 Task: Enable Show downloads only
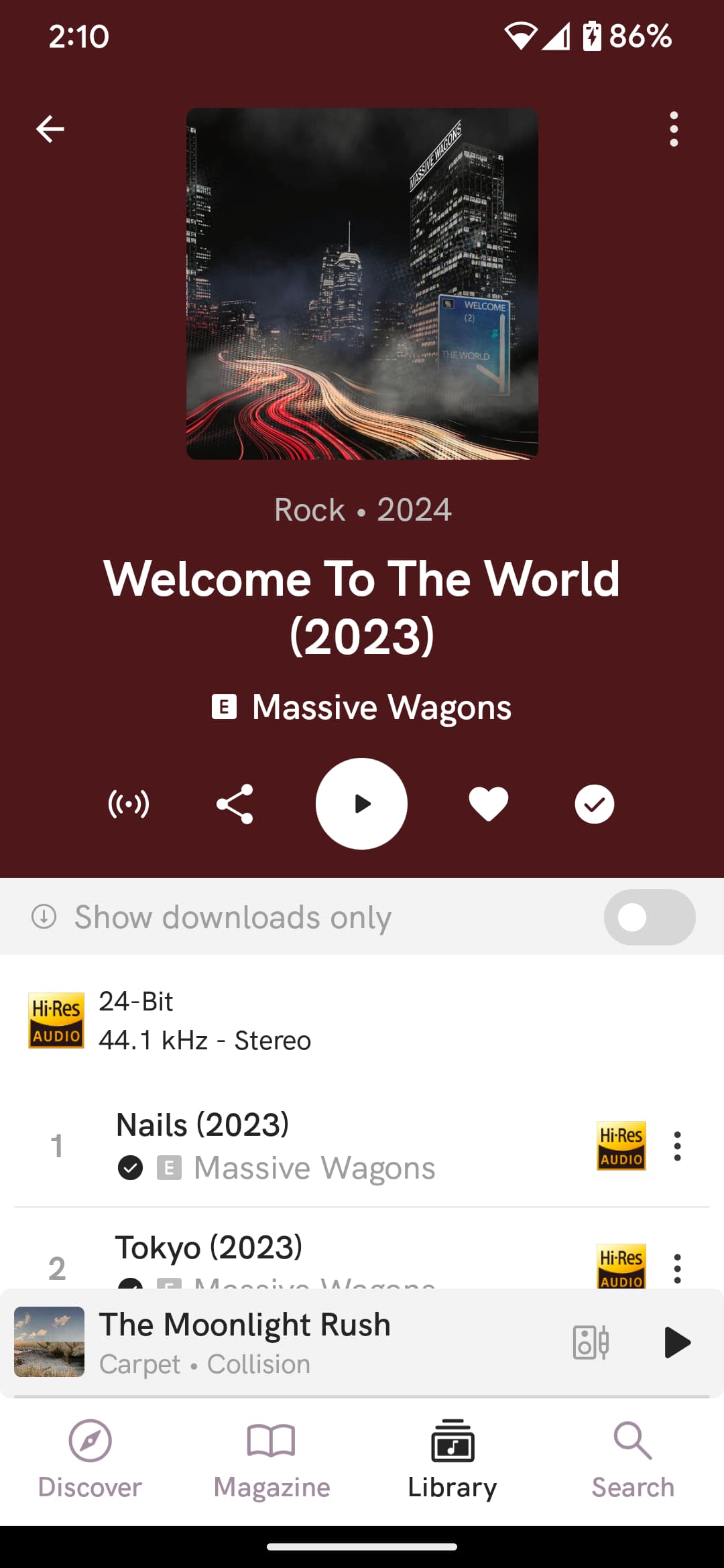pyautogui.click(x=649, y=917)
